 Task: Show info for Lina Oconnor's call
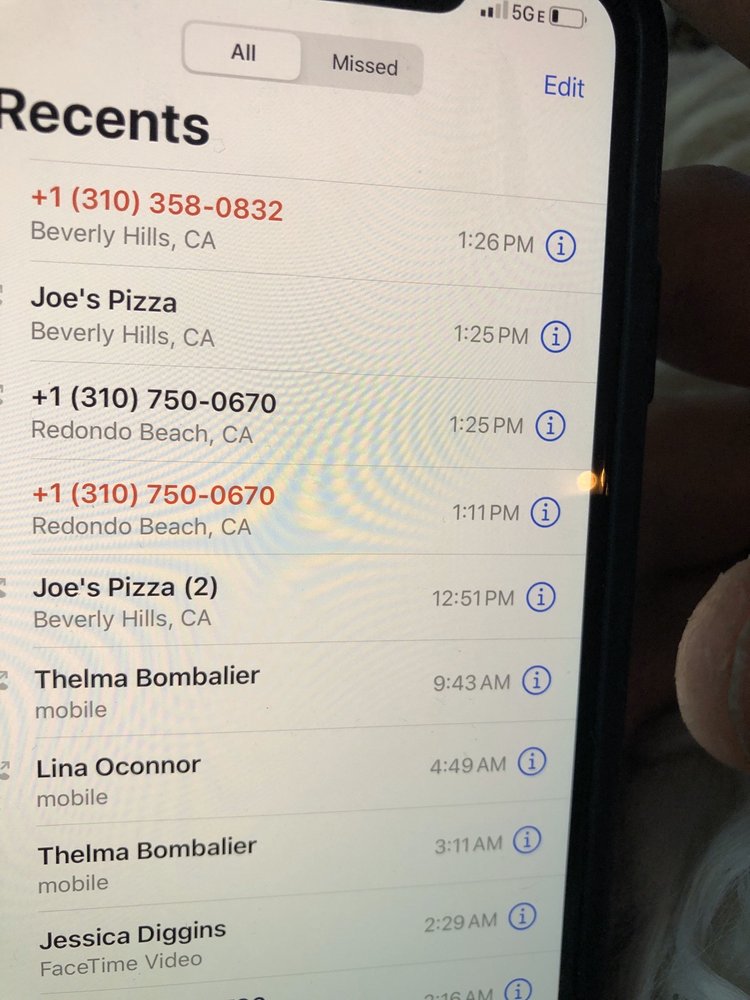pos(531,762)
